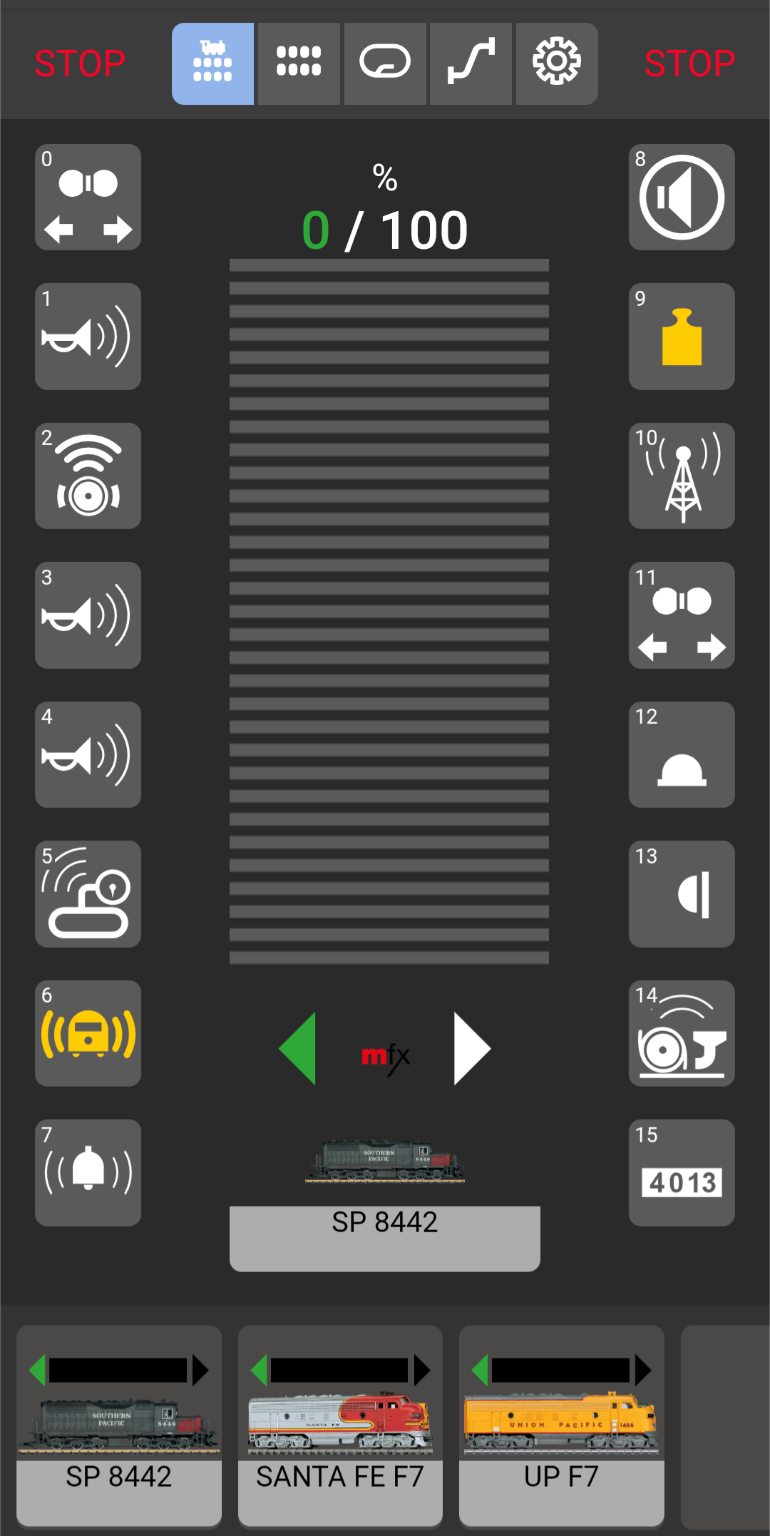Hit the left red STOP button
770x1536 pixels.
click(x=80, y=63)
